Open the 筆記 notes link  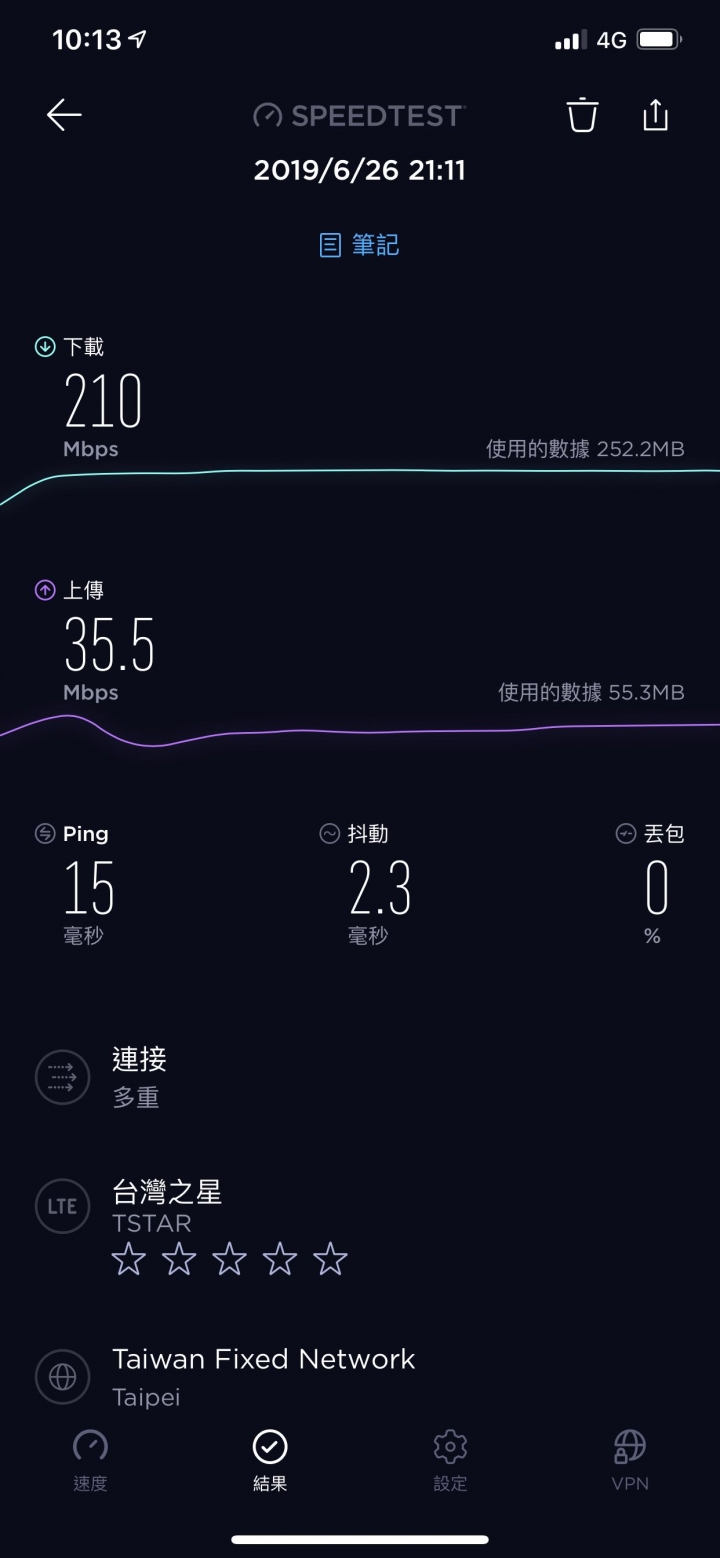pyautogui.click(x=360, y=245)
